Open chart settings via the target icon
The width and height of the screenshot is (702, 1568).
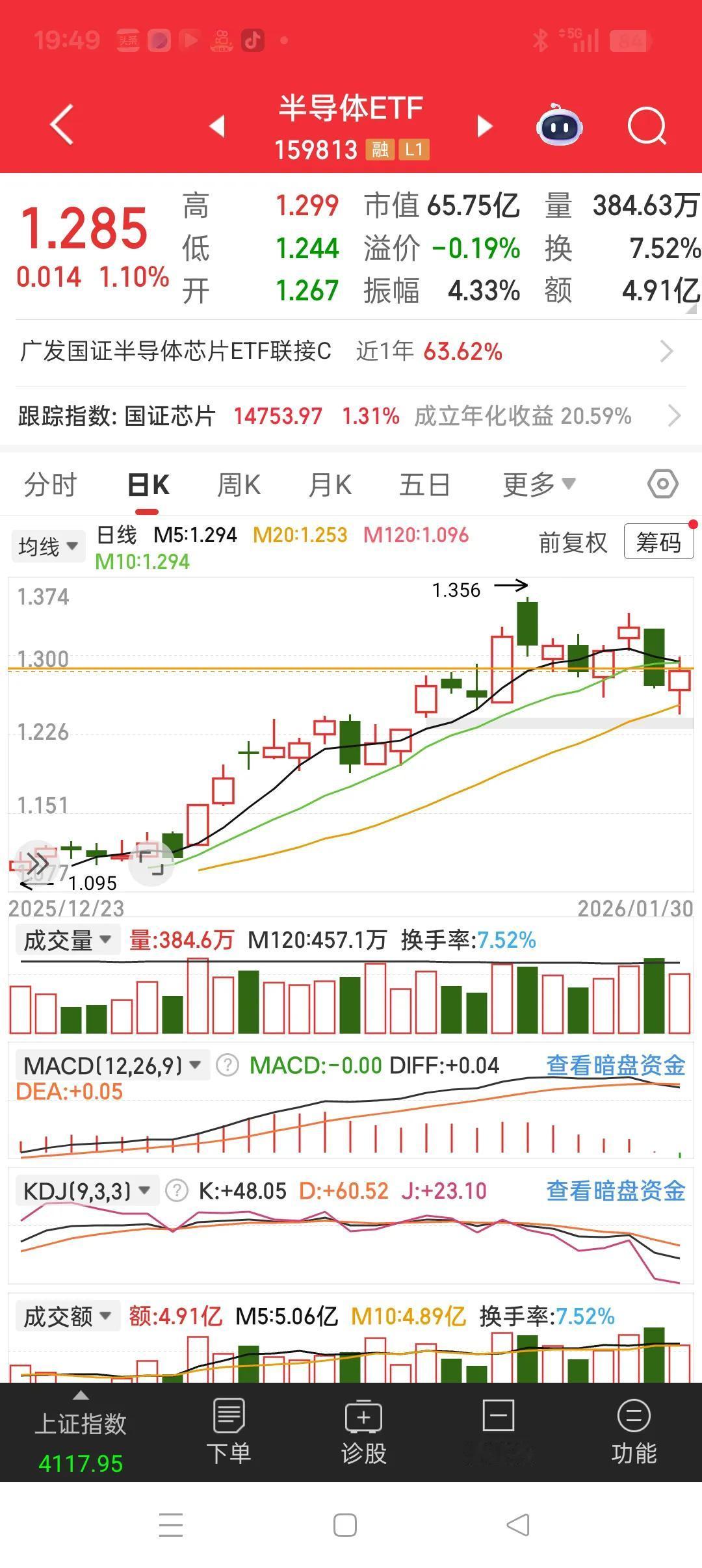click(662, 484)
